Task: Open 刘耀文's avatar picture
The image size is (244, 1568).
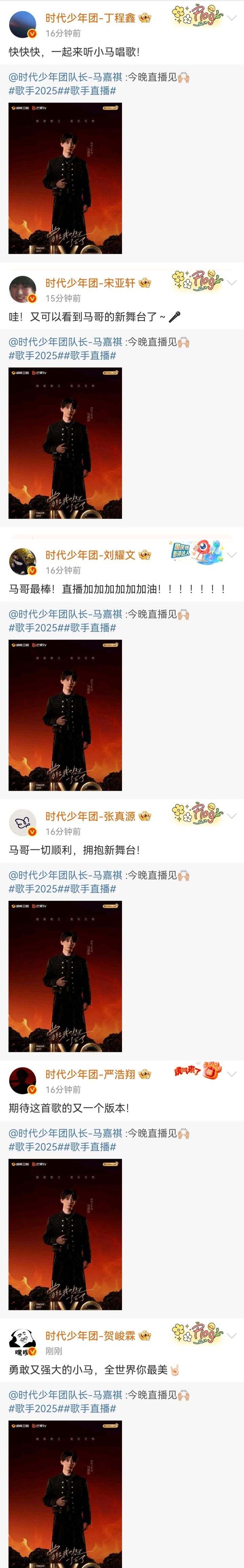Action: [22, 561]
